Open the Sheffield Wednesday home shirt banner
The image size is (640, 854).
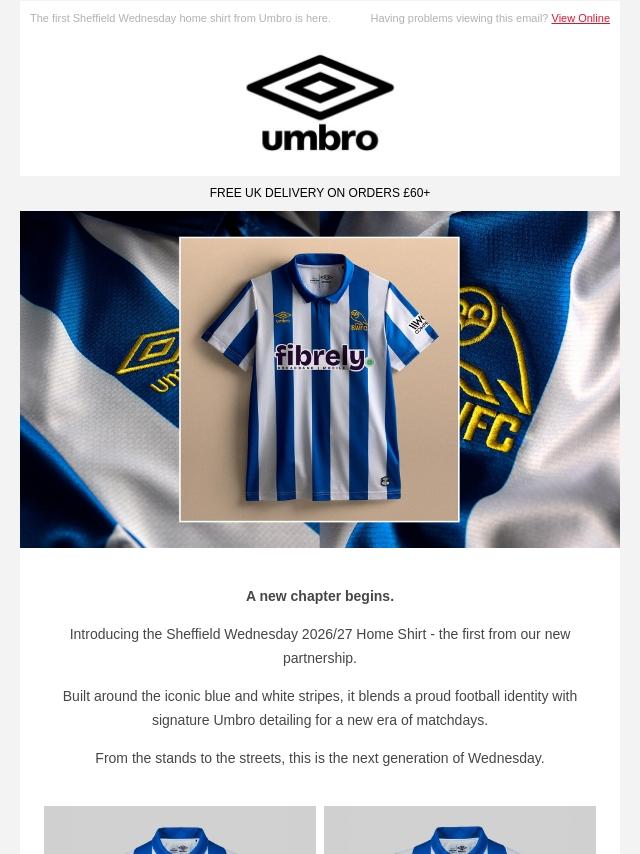(x=320, y=379)
